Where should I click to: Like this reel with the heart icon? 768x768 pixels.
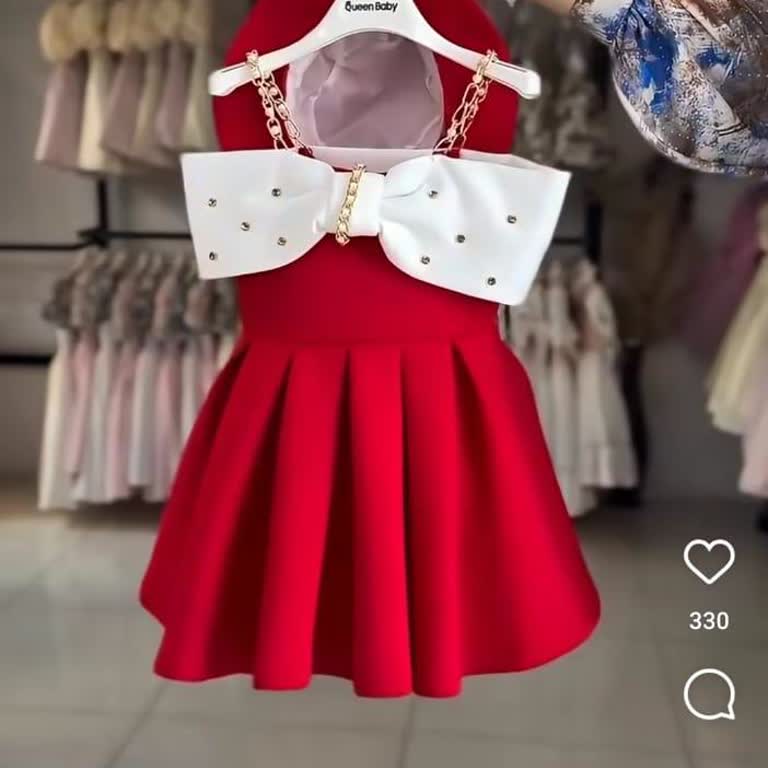point(709,561)
